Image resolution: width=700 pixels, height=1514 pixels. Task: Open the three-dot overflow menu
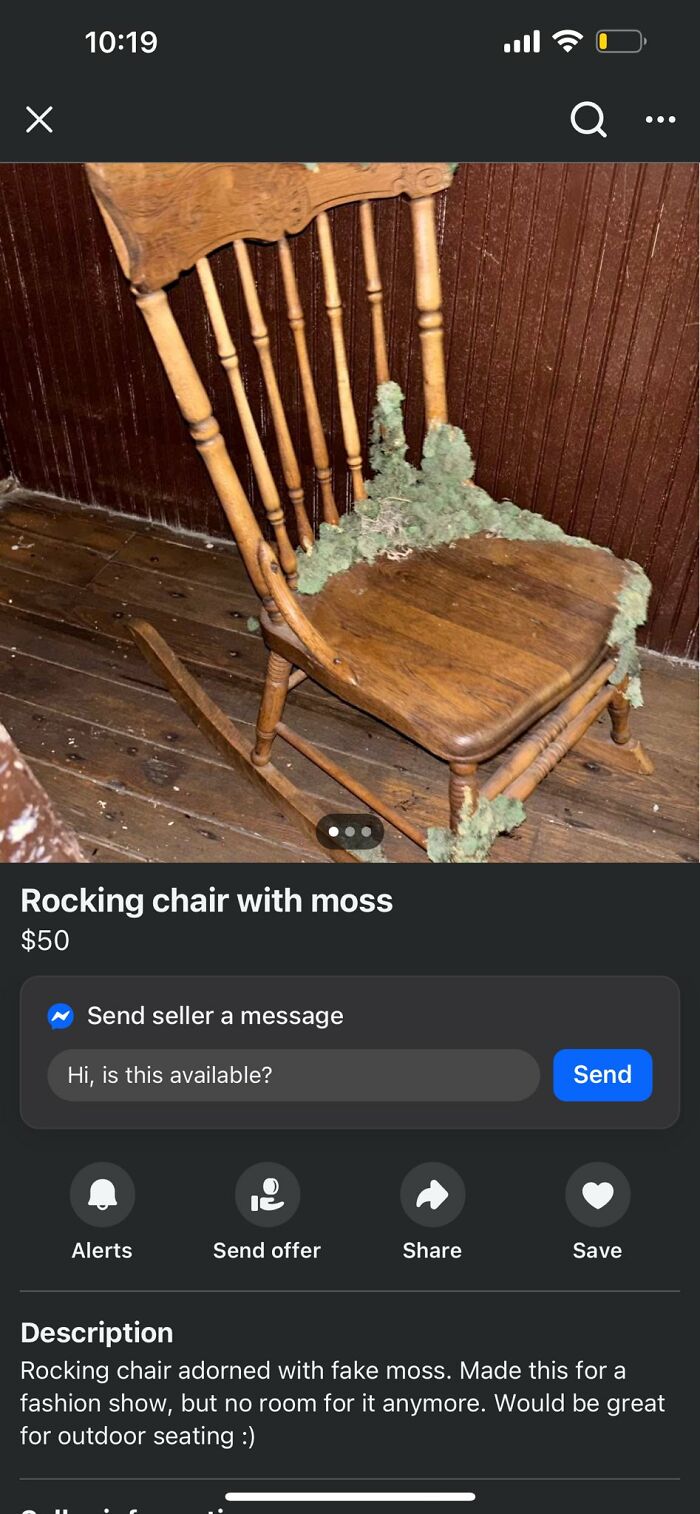[660, 120]
